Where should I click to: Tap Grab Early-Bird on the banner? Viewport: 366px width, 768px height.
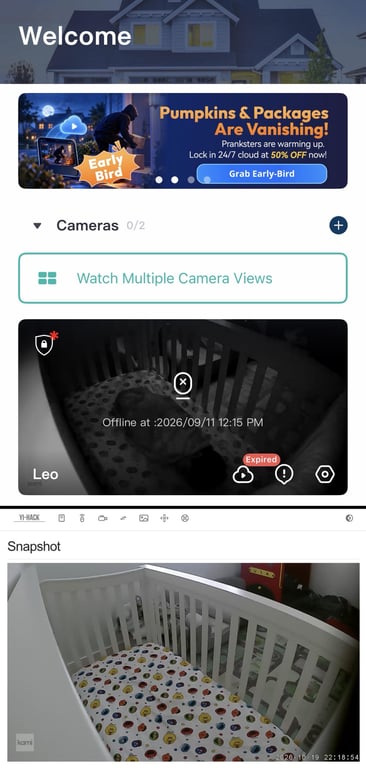(262, 174)
